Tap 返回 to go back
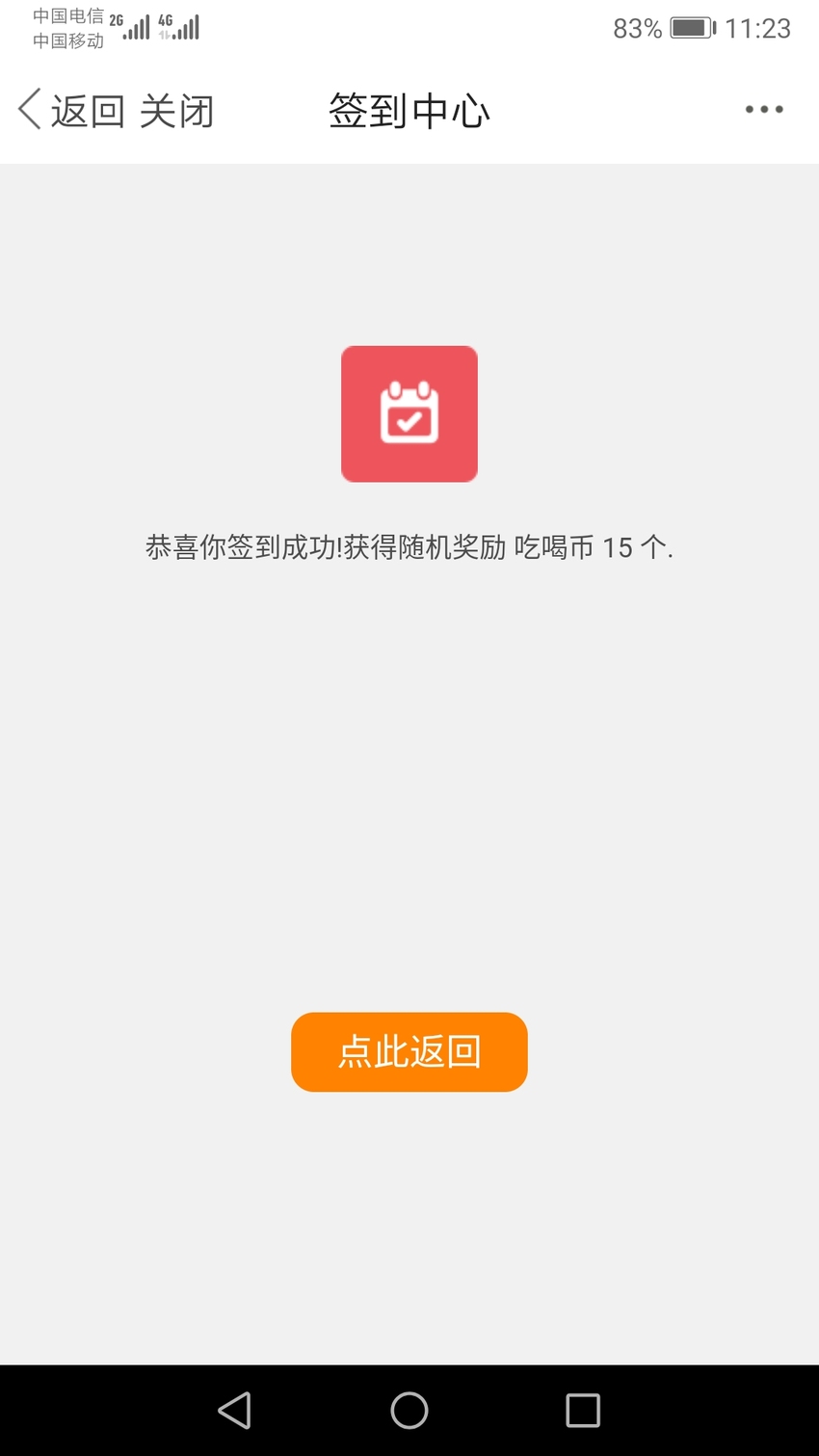This screenshot has height=1456, width=819. point(71,111)
